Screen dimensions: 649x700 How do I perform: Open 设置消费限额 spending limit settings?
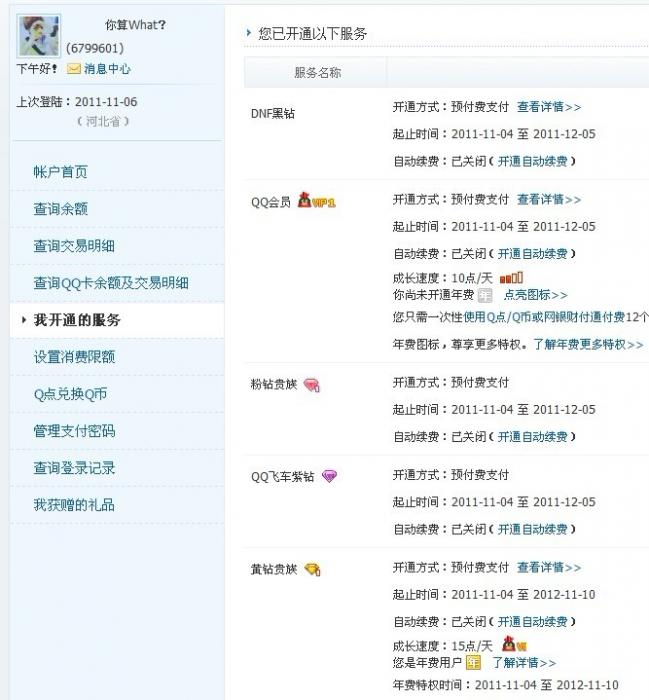(74, 357)
